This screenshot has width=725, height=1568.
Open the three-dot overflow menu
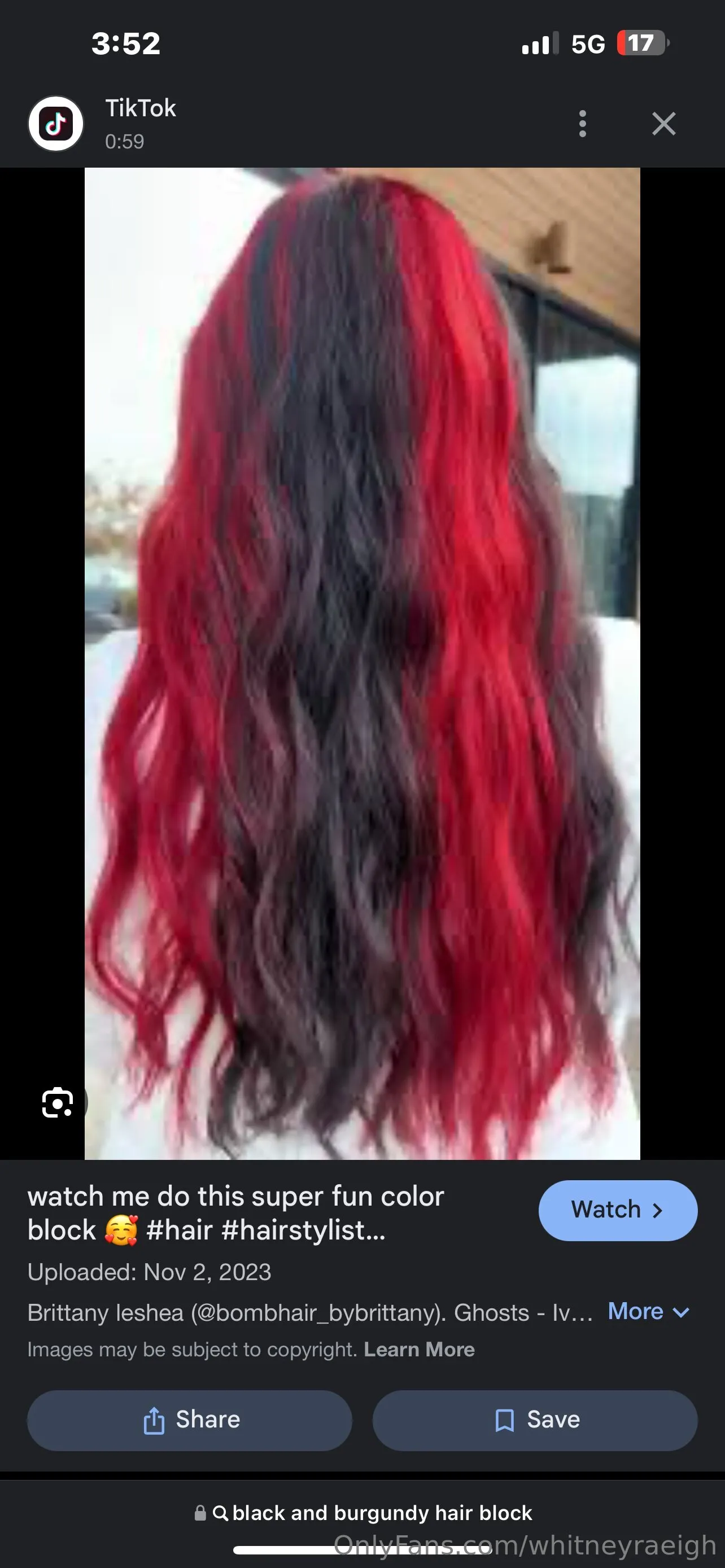click(583, 124)
